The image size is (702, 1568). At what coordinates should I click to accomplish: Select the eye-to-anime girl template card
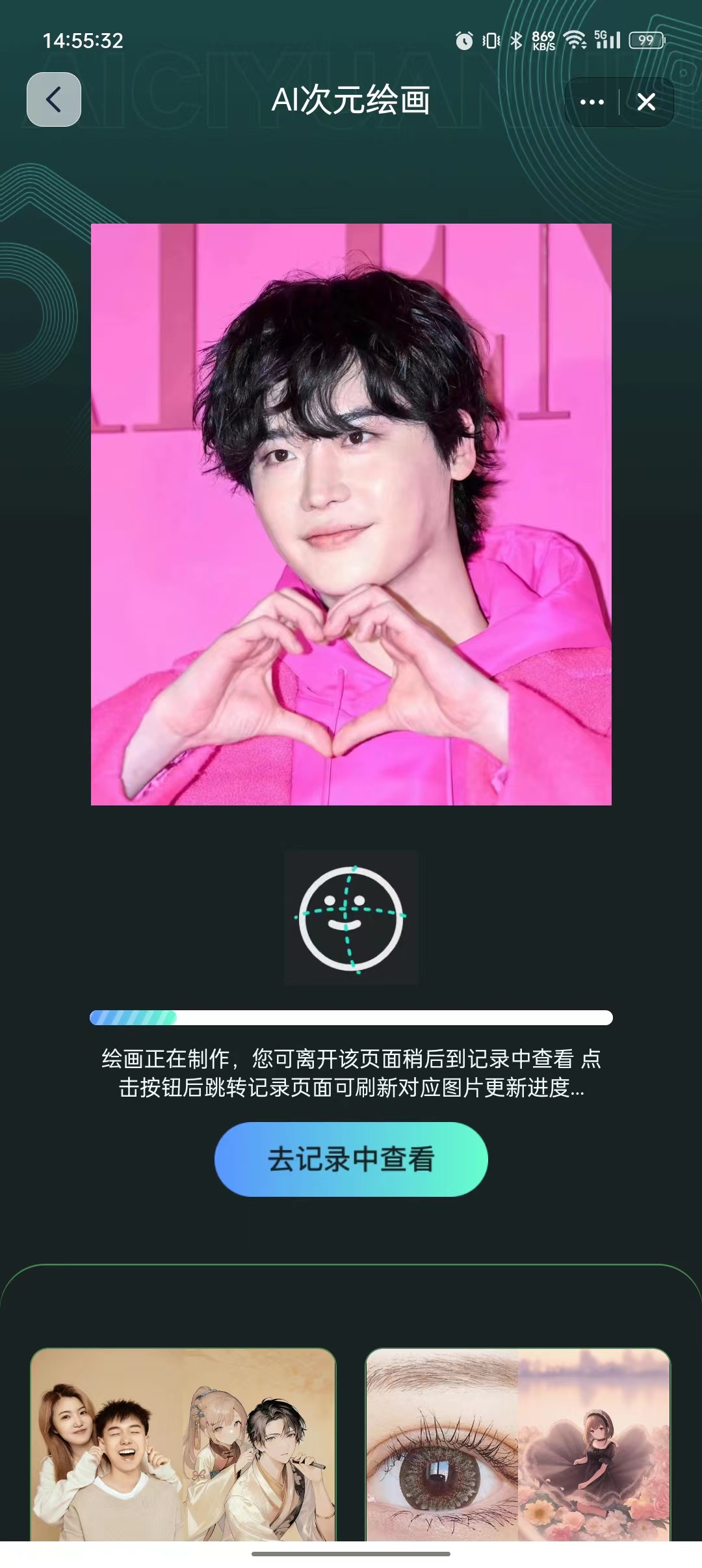518,1444
